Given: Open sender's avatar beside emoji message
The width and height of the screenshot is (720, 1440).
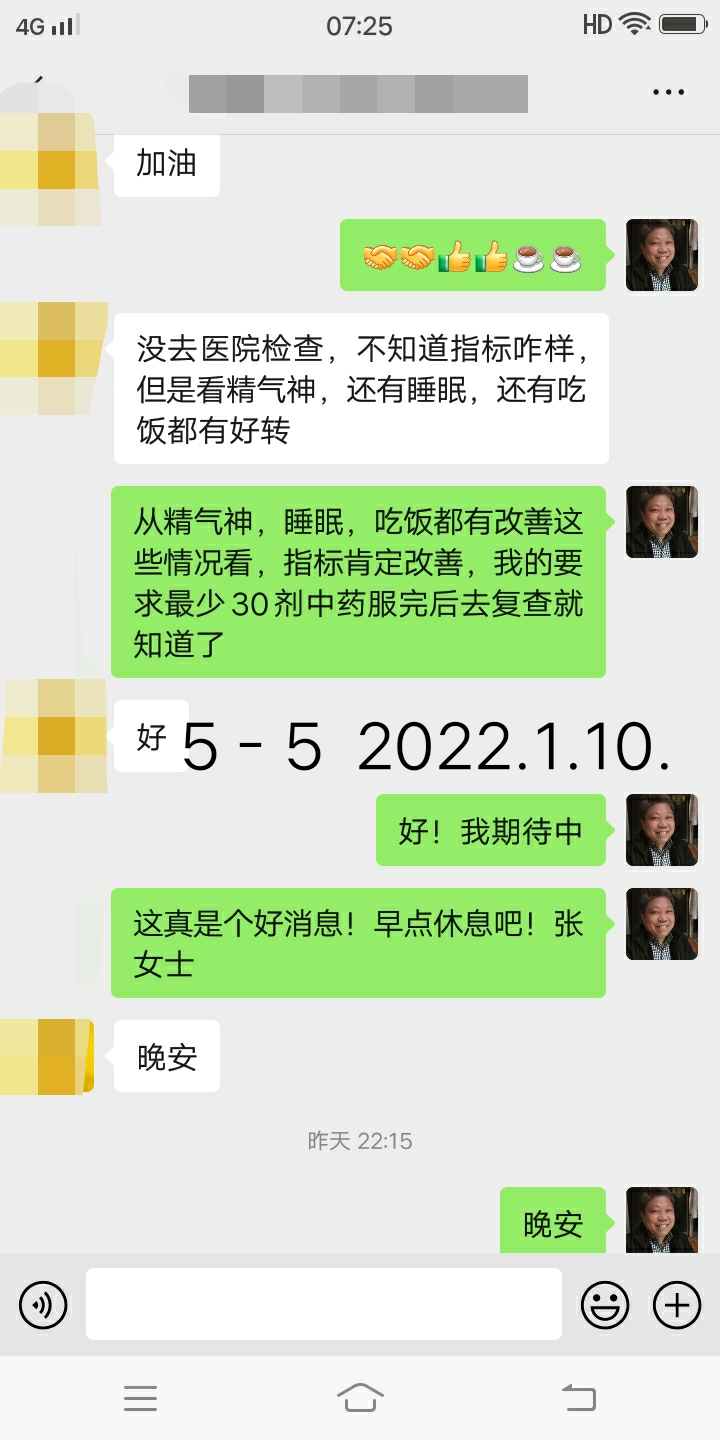Looking at the screenshot, I should pos(661,255).
